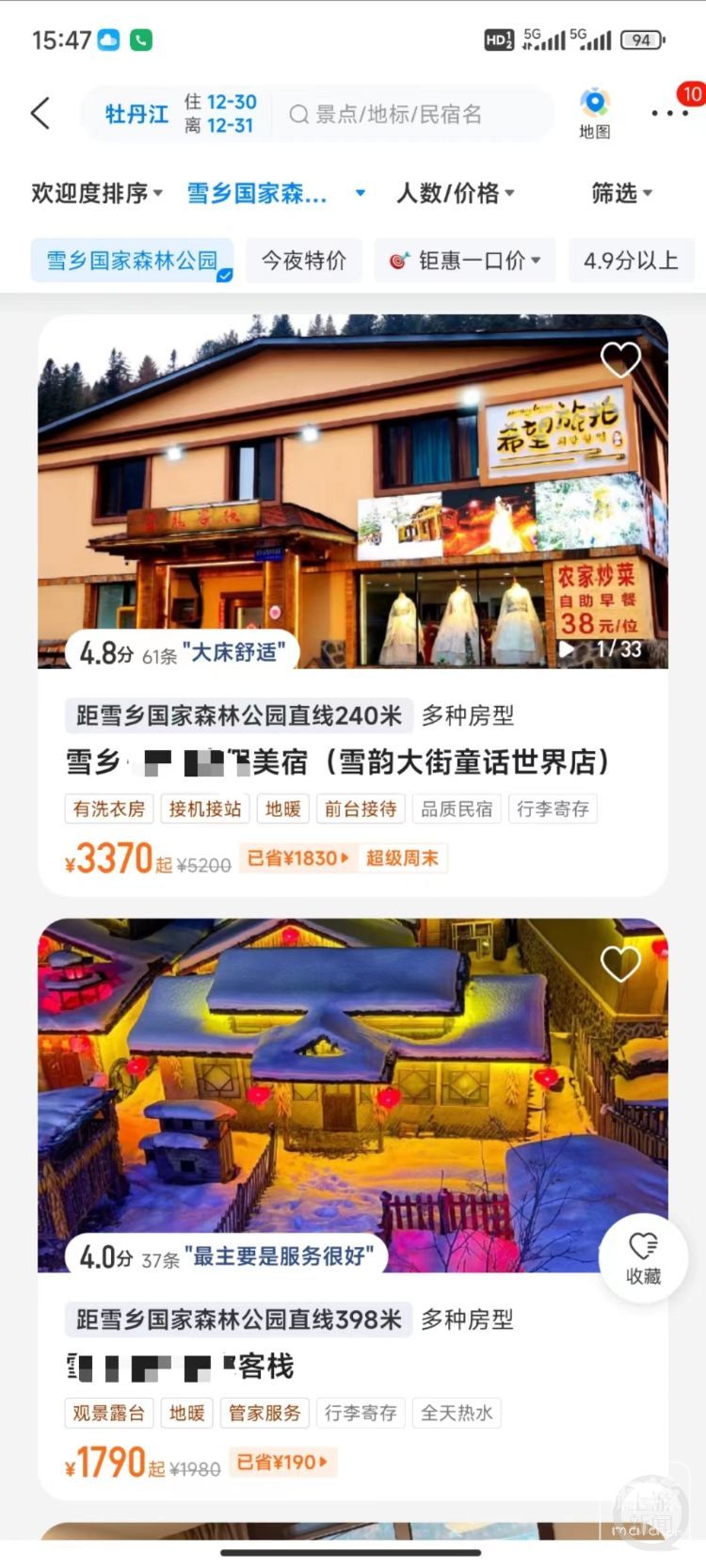Open the 地图 map view
The width and height of the screenshot is (706, 1568).
coord(594,112)
